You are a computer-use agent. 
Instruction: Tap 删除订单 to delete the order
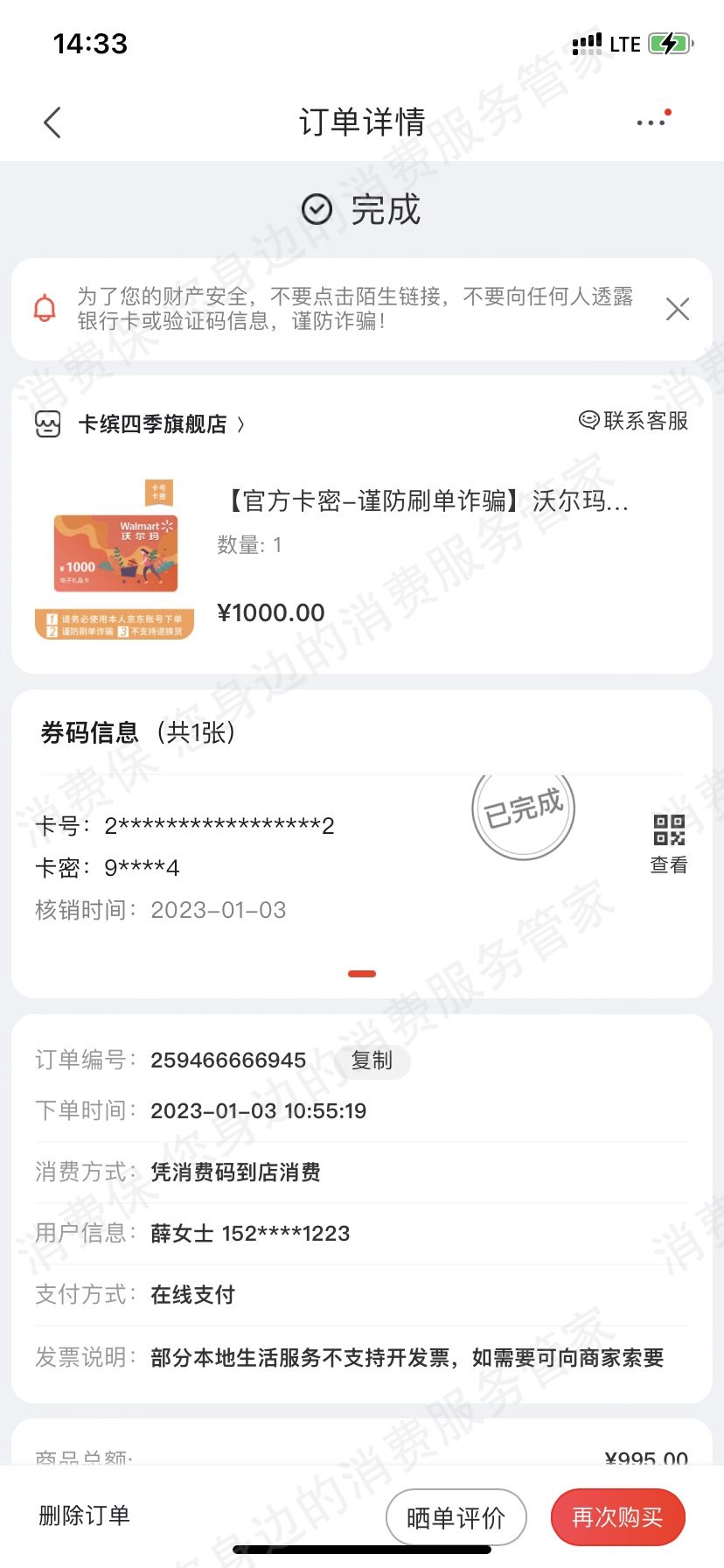[x=85, y=1515]
